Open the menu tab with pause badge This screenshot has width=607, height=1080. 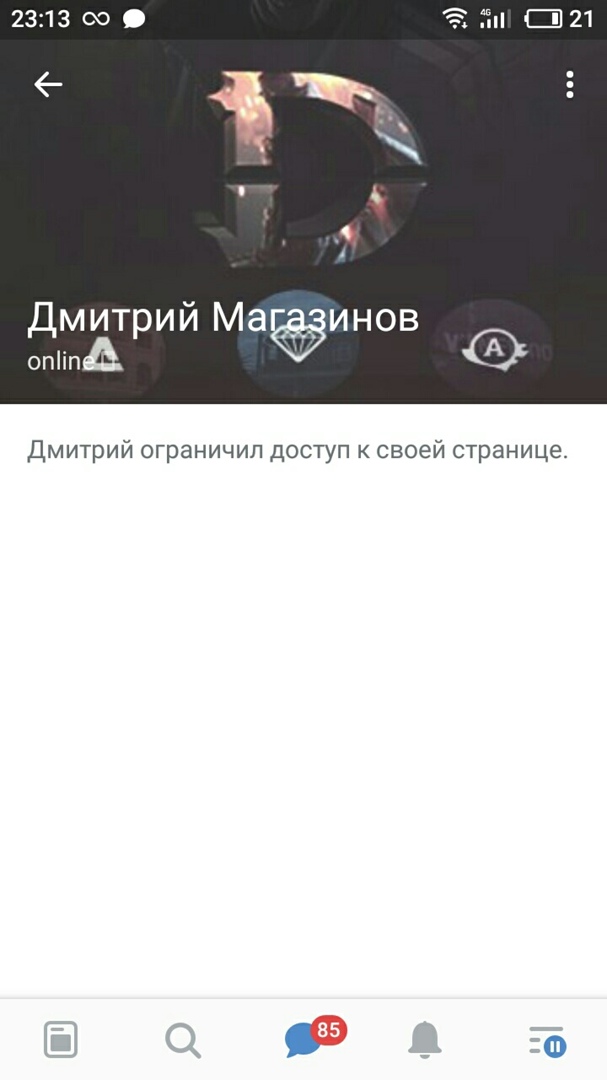point(546,1040)
